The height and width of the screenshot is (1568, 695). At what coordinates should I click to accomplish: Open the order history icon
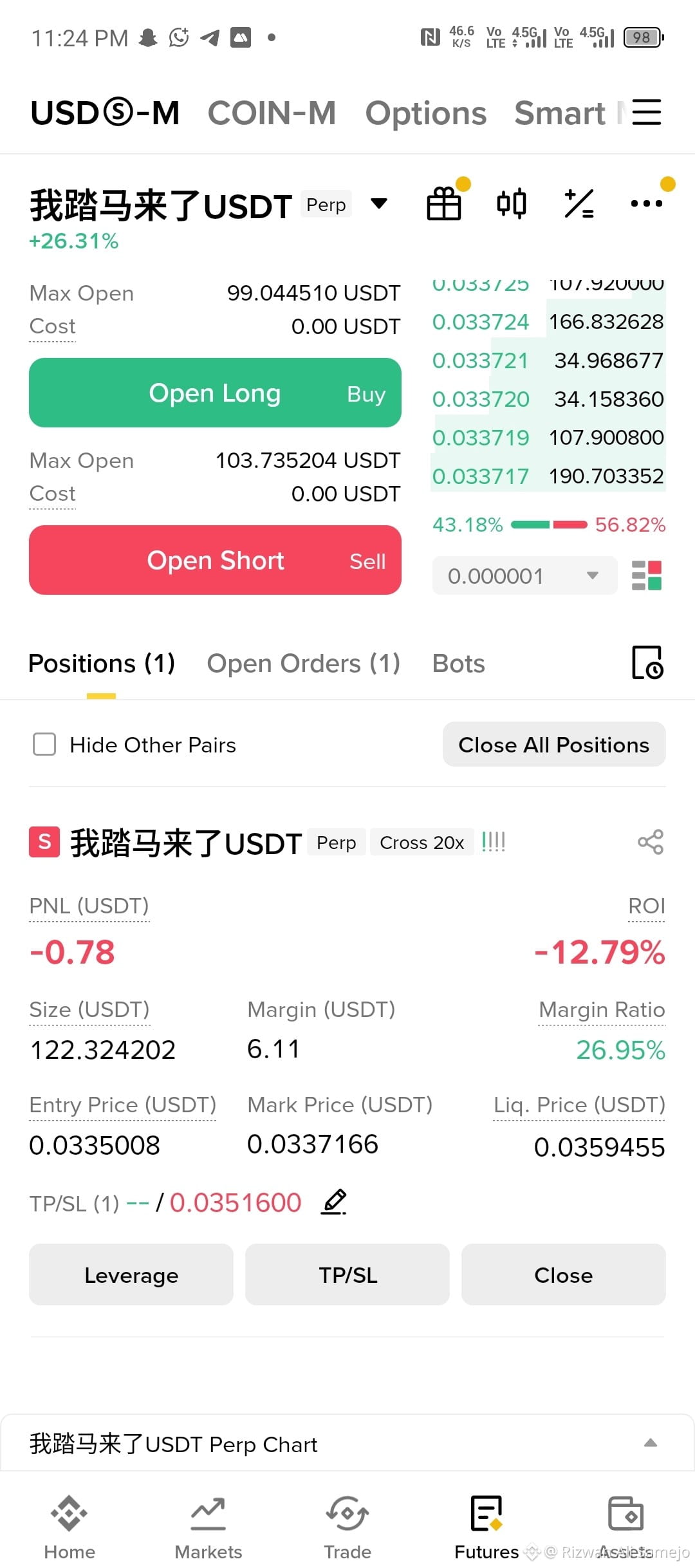[x=647, y=663]
